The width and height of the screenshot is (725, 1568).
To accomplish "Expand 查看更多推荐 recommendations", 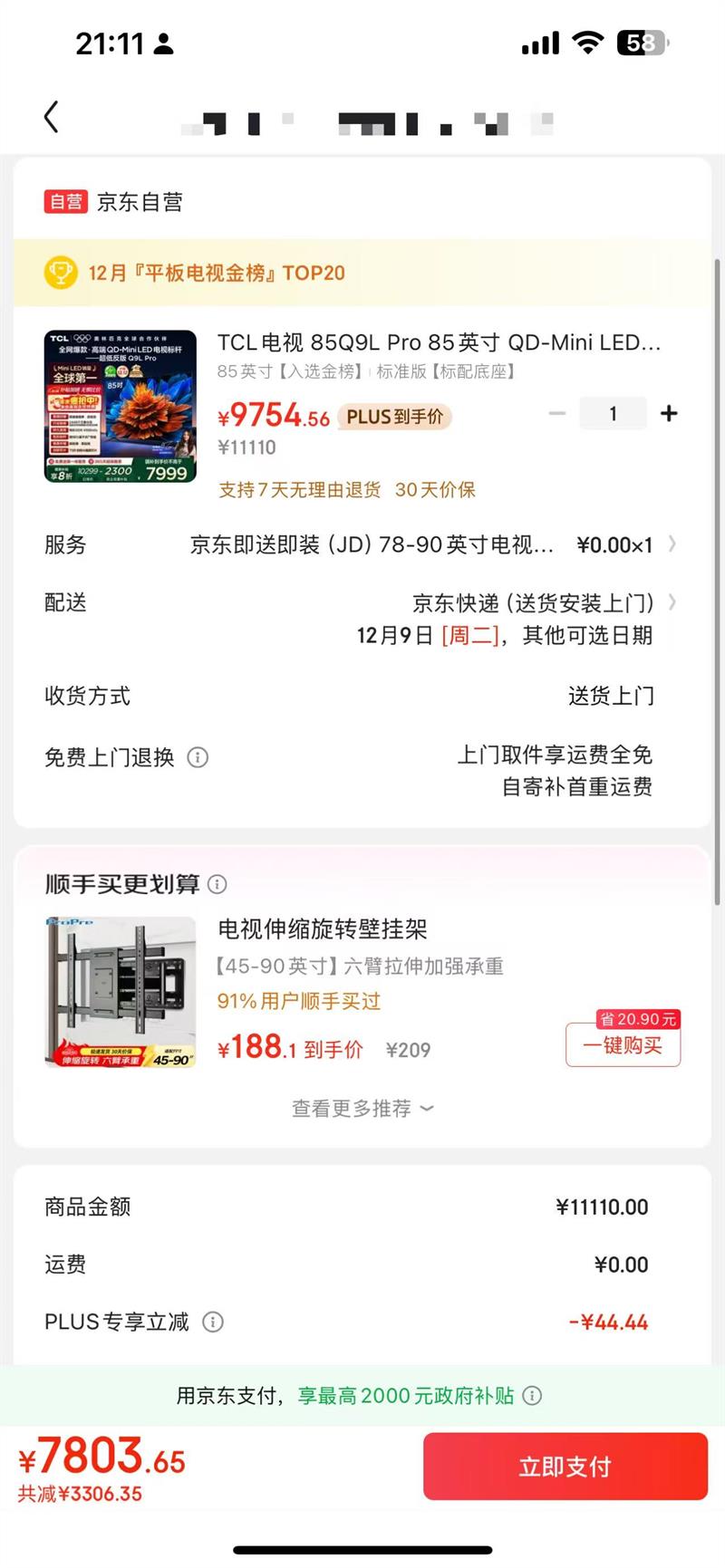I will (362, 1109).
